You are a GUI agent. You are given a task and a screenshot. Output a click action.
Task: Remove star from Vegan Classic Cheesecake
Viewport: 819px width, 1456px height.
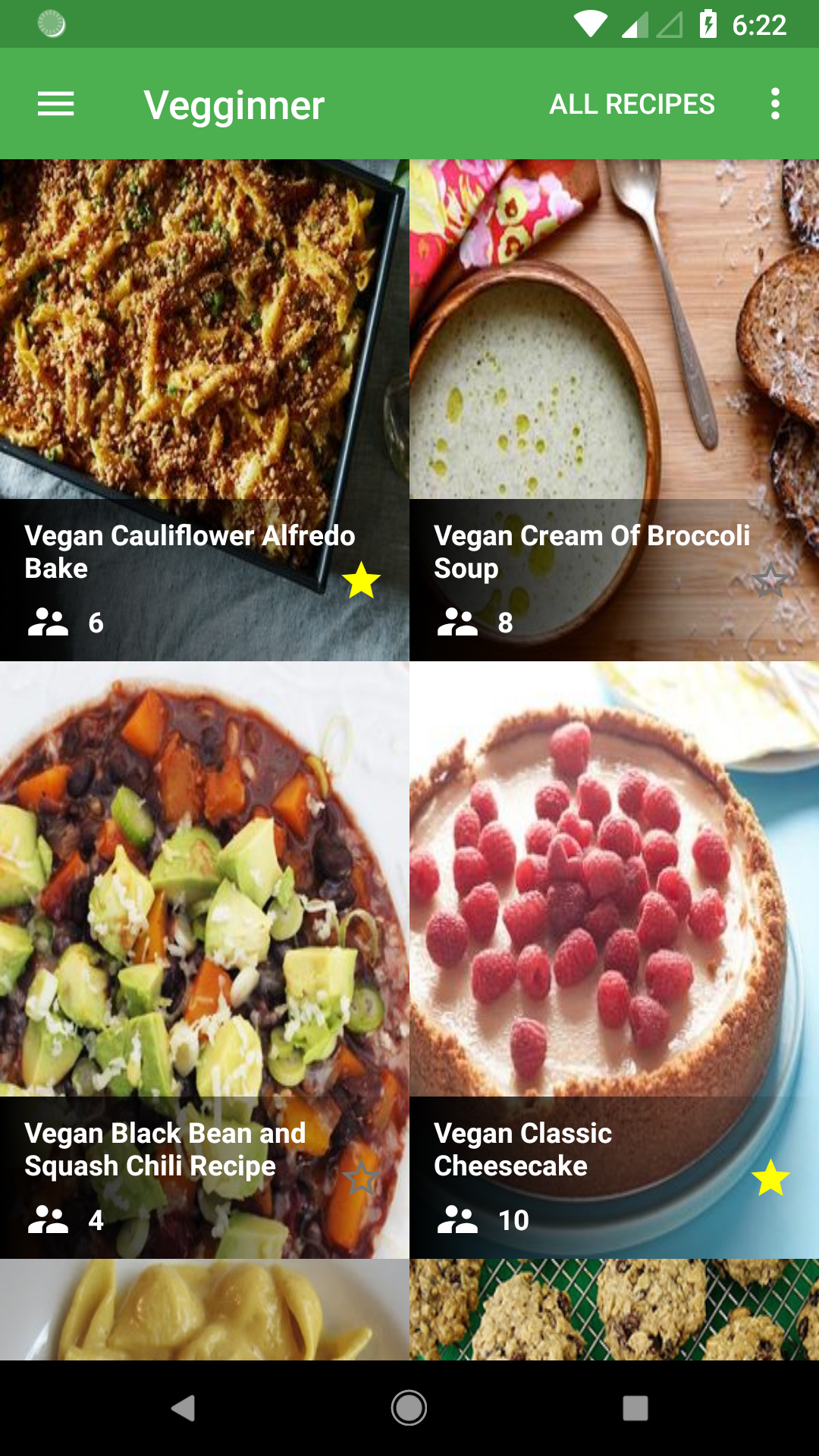pos(770,1178)
